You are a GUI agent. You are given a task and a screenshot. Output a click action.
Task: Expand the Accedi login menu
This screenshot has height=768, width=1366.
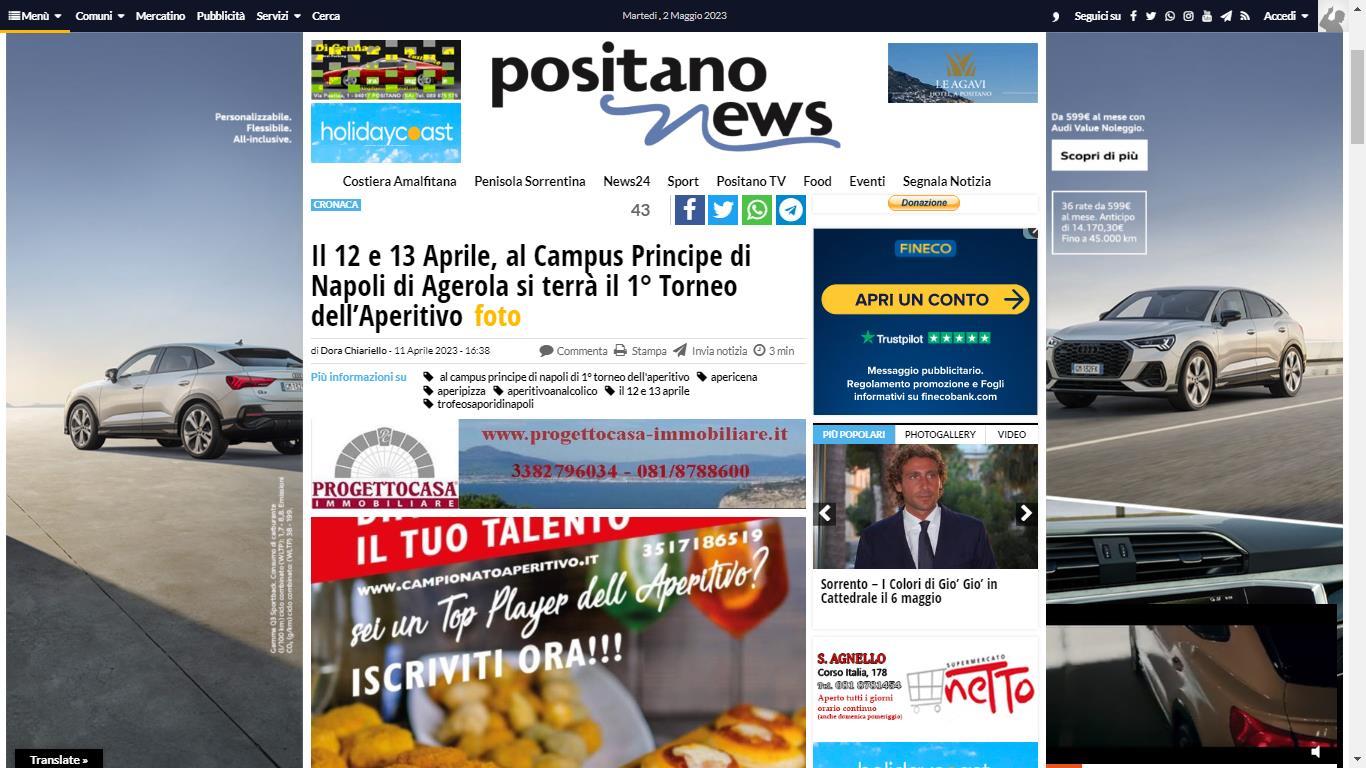[x=1285, y=16]
